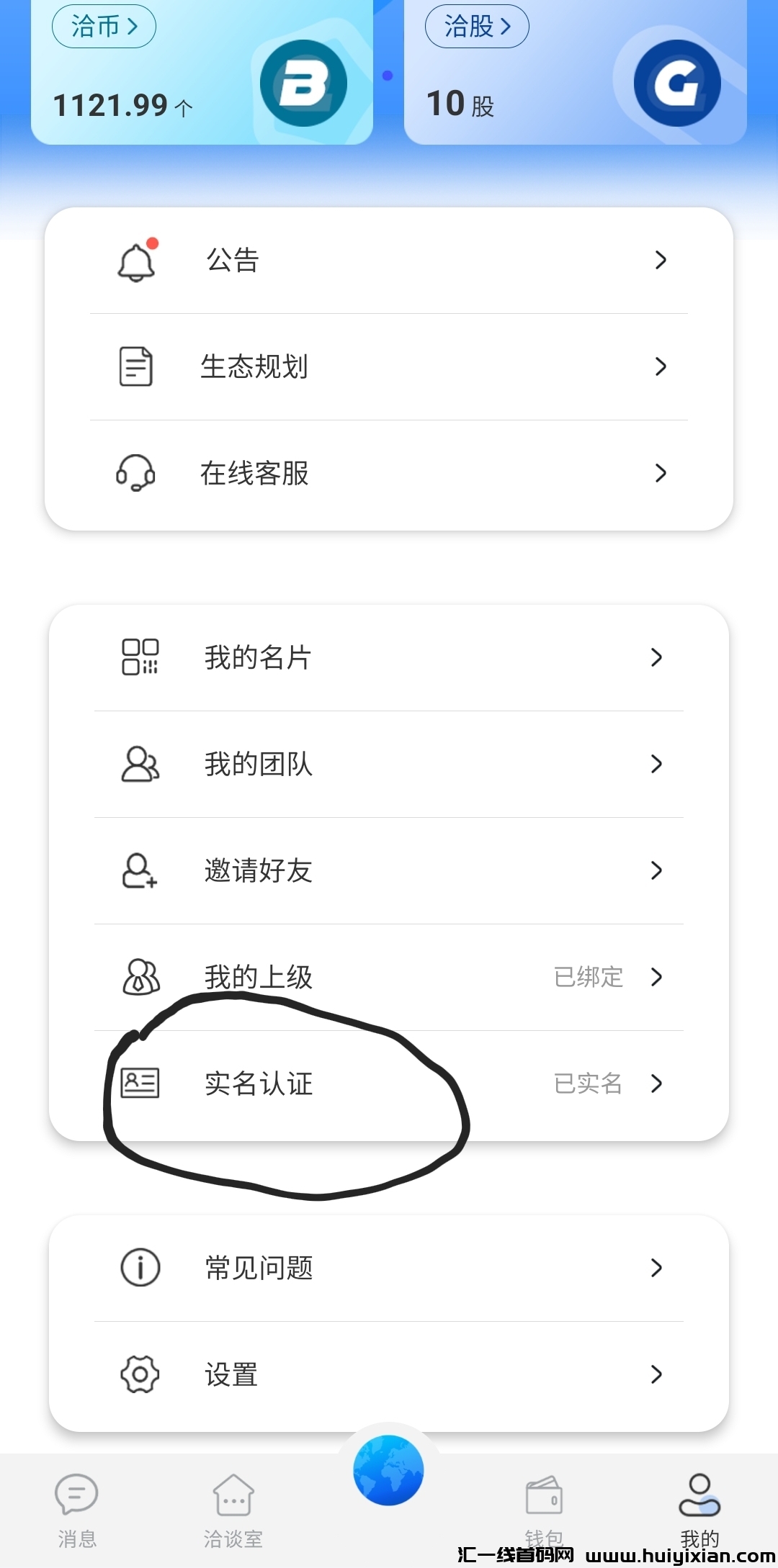Open 我的上级 bound referrer row

click(389, 977)
